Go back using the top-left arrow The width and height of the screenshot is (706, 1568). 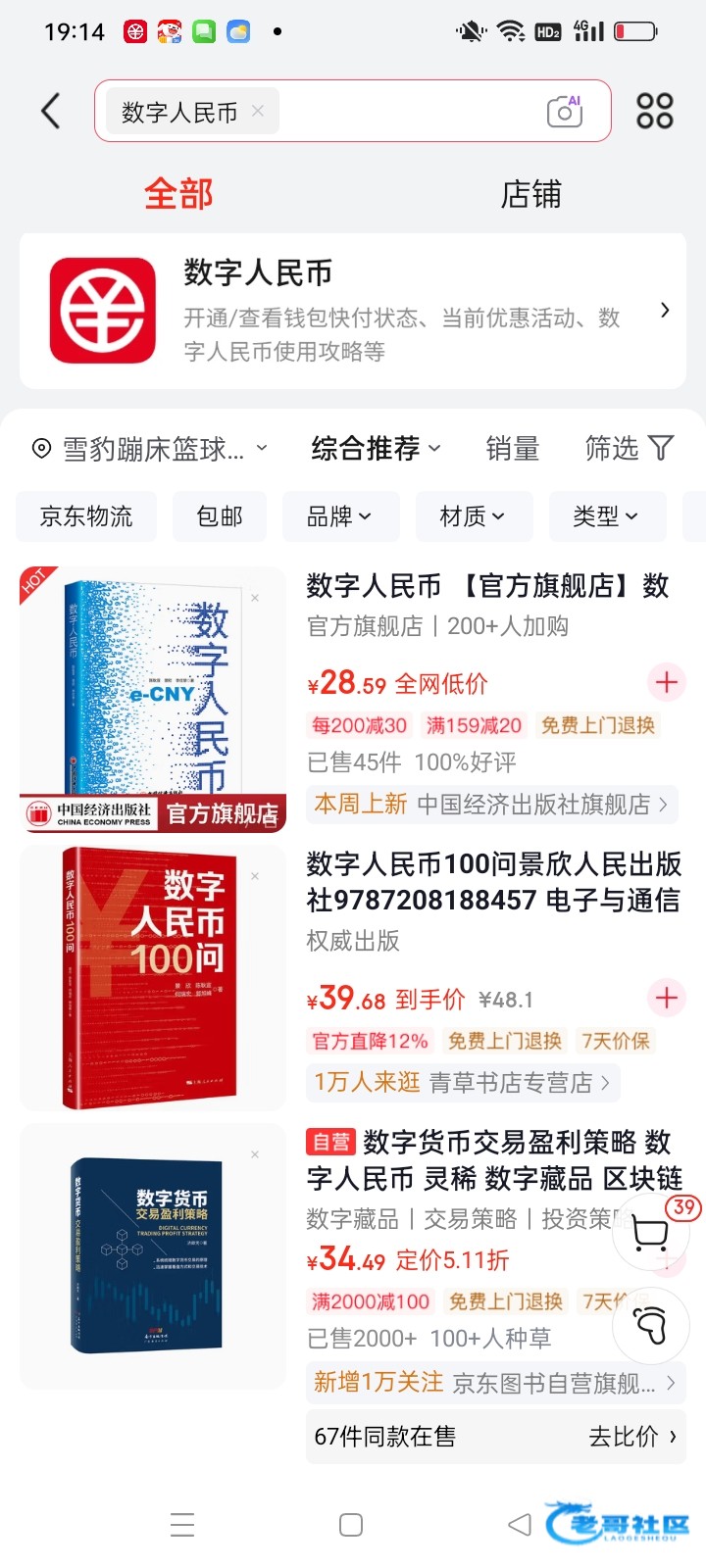point(51,111)
